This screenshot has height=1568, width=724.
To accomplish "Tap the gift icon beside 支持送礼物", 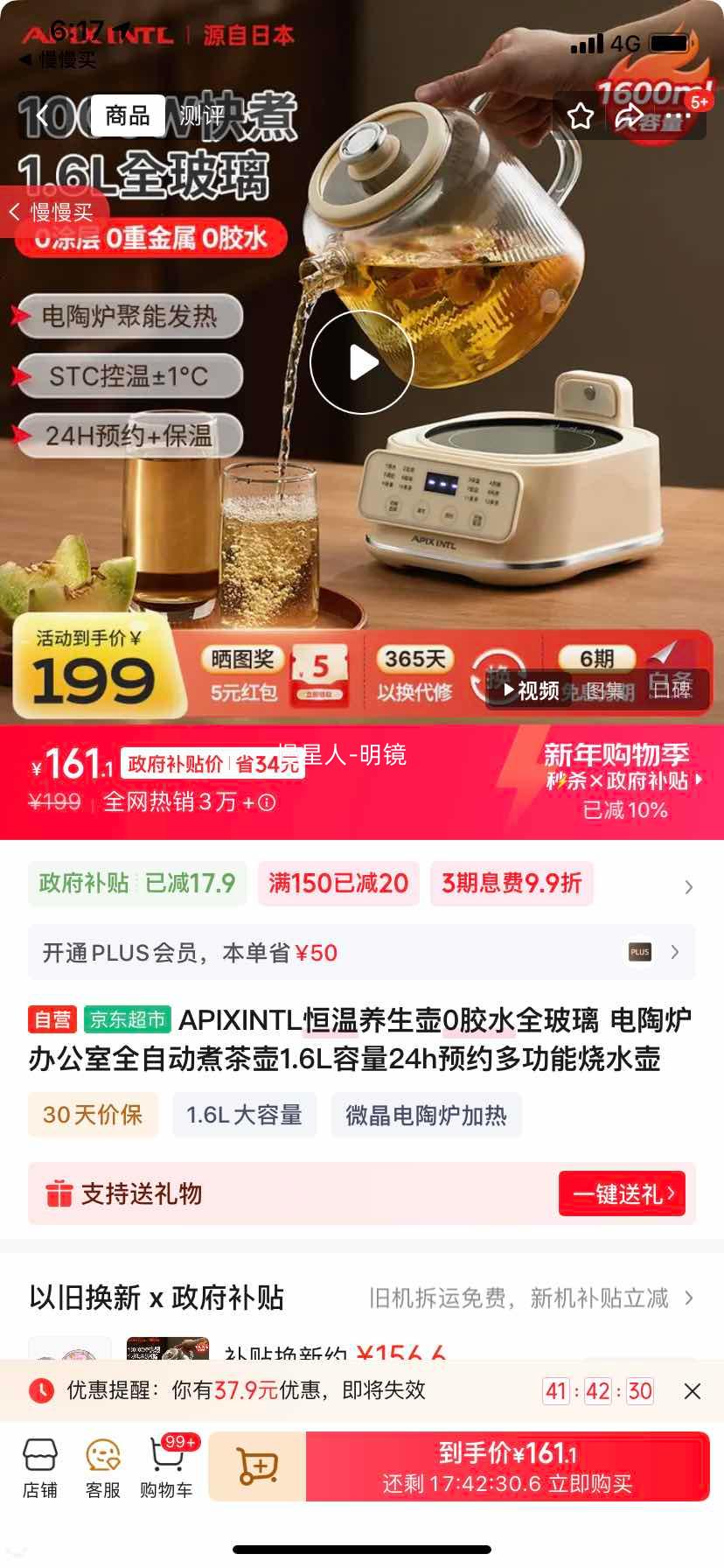I will (59, 1193).
